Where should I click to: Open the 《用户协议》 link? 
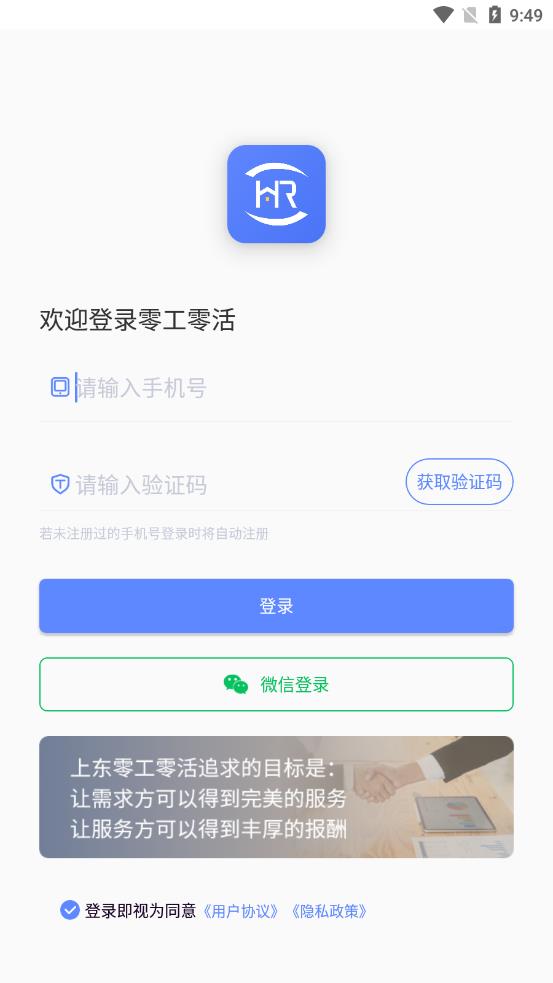tap(240, 911)
